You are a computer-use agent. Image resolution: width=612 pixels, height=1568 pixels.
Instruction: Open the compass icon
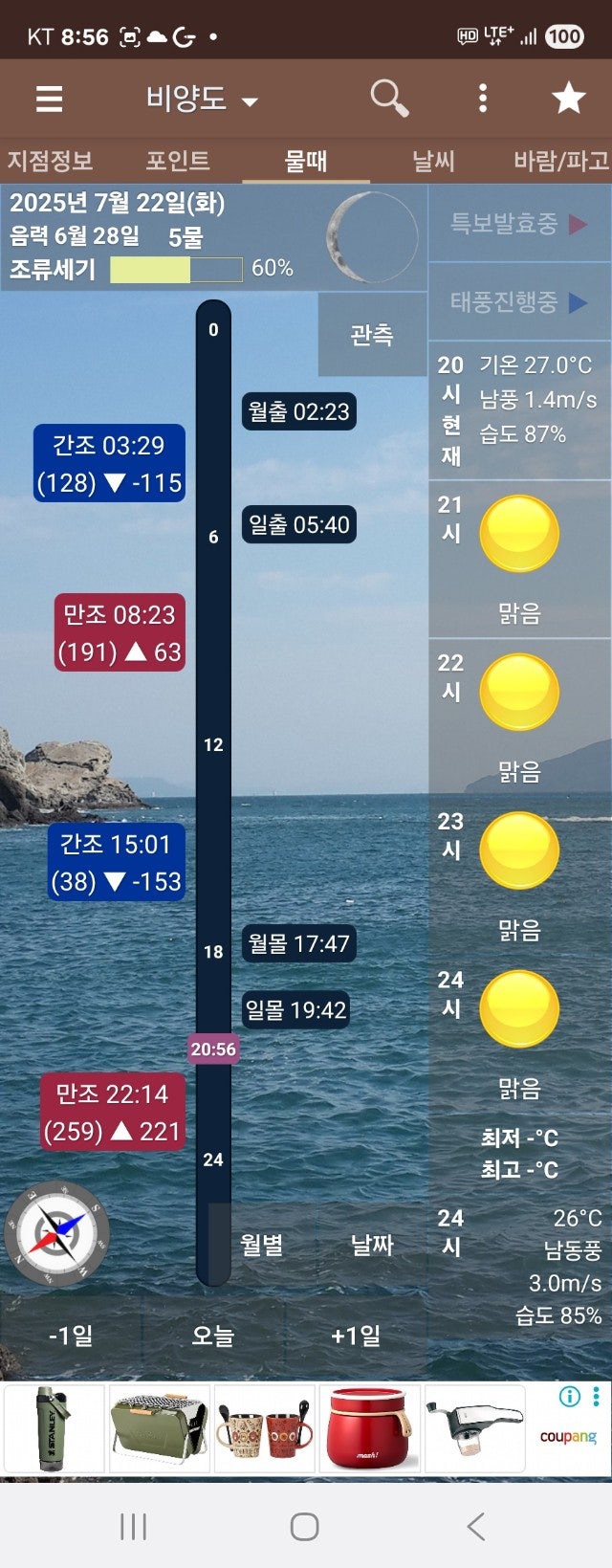point(56,1233)
